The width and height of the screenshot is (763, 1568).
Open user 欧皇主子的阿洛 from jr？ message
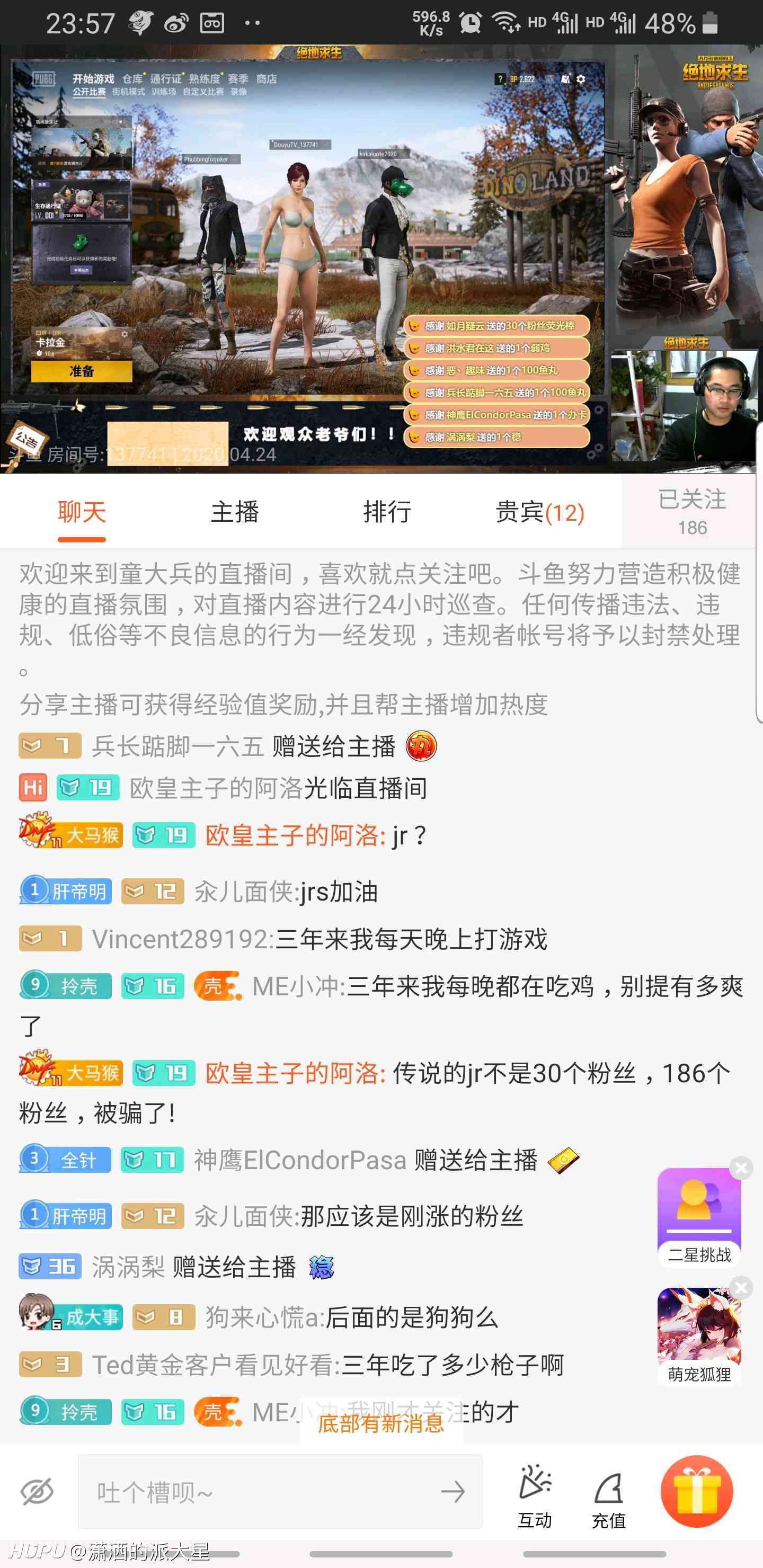295,836
